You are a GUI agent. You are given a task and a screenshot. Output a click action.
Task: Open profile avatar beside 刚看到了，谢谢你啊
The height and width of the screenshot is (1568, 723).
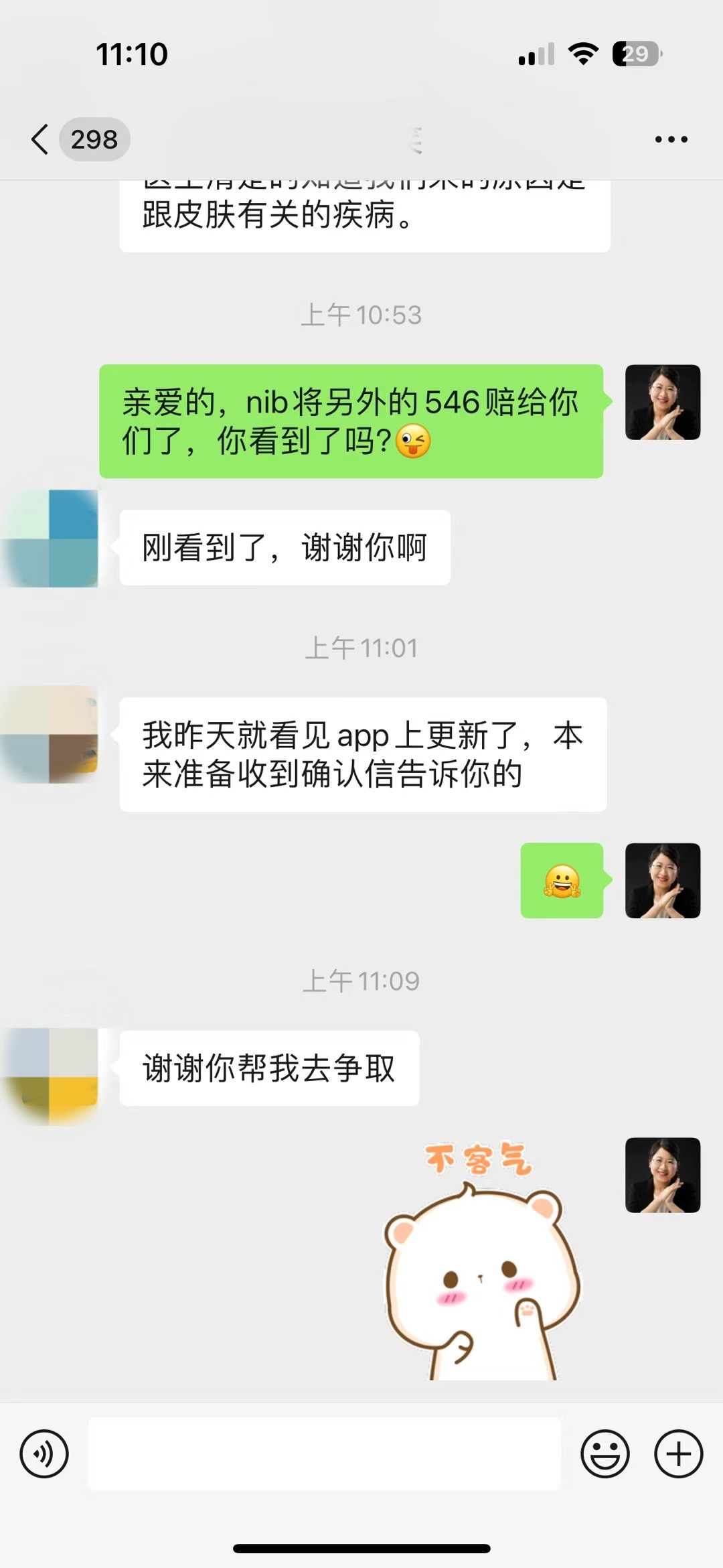tap(51, 539)
